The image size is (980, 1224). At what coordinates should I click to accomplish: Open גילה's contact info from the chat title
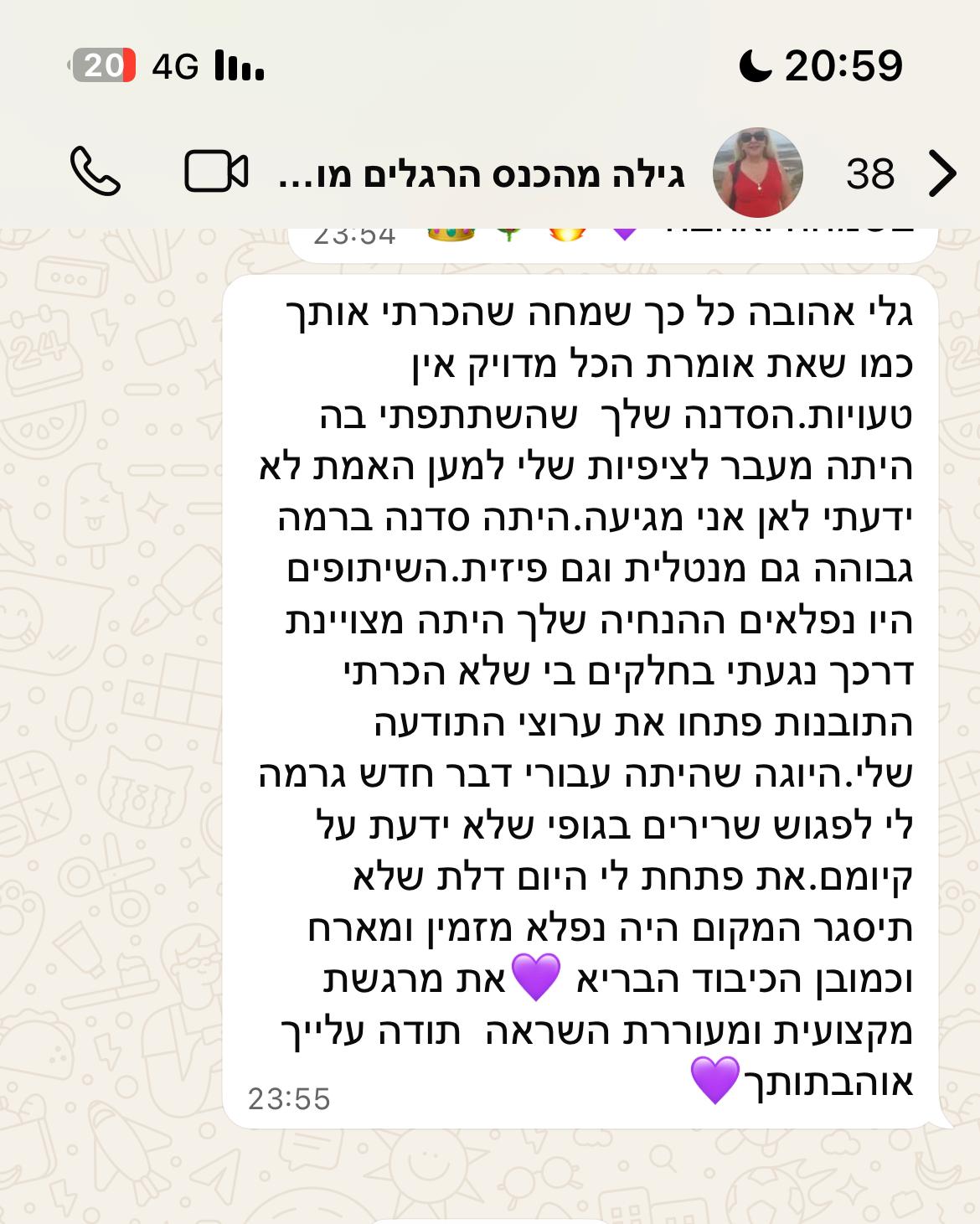[482, 174]
